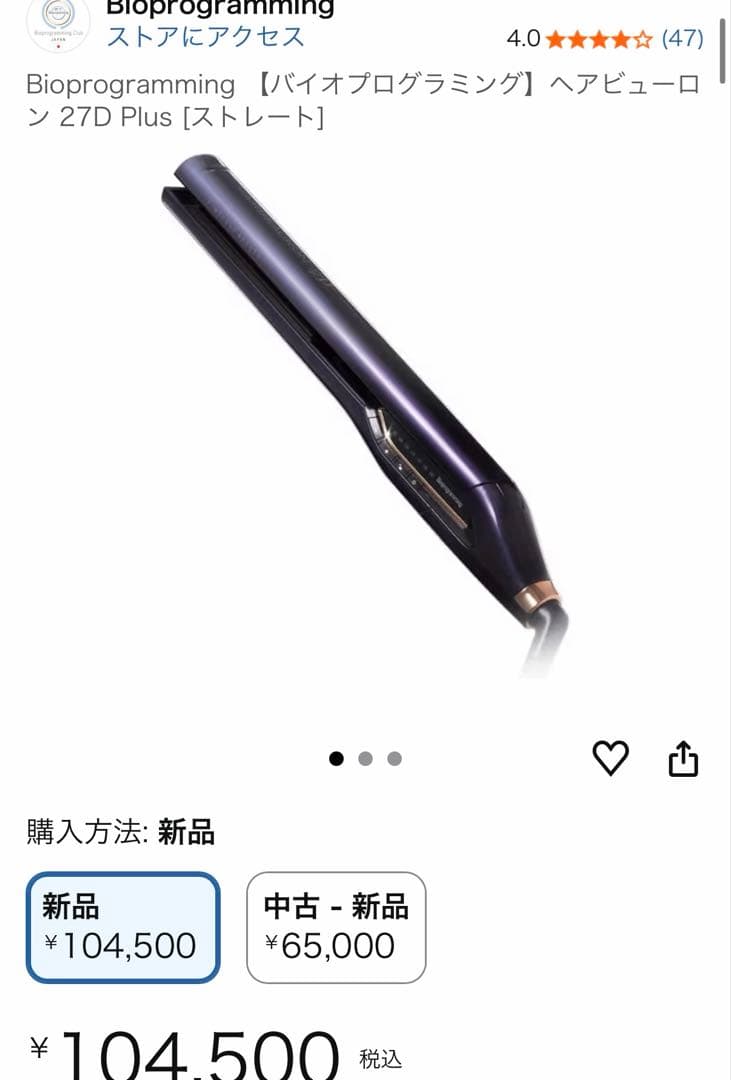
Task: Select the third carousel dot
Action: pos(395,760)
